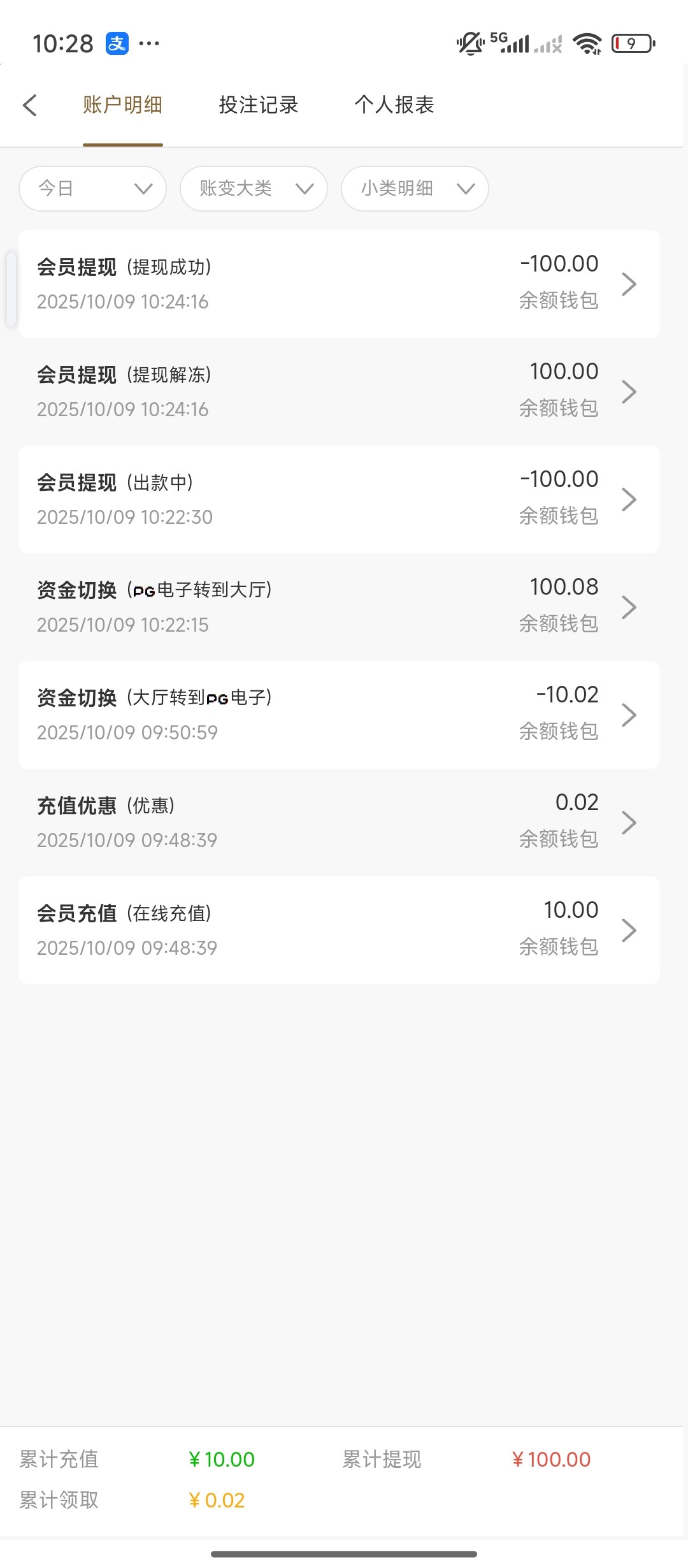Open the 小类明细 subcategory dropdown
This screenshot has width=688, height=1568.
click(415, 188)
